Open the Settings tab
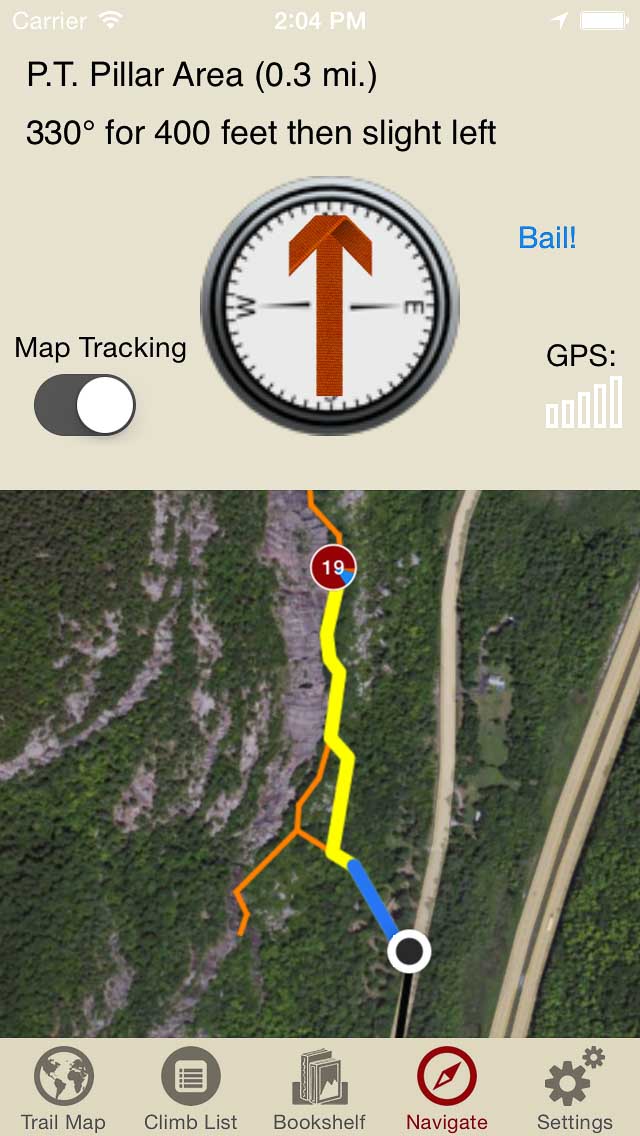 point(574,1089)
